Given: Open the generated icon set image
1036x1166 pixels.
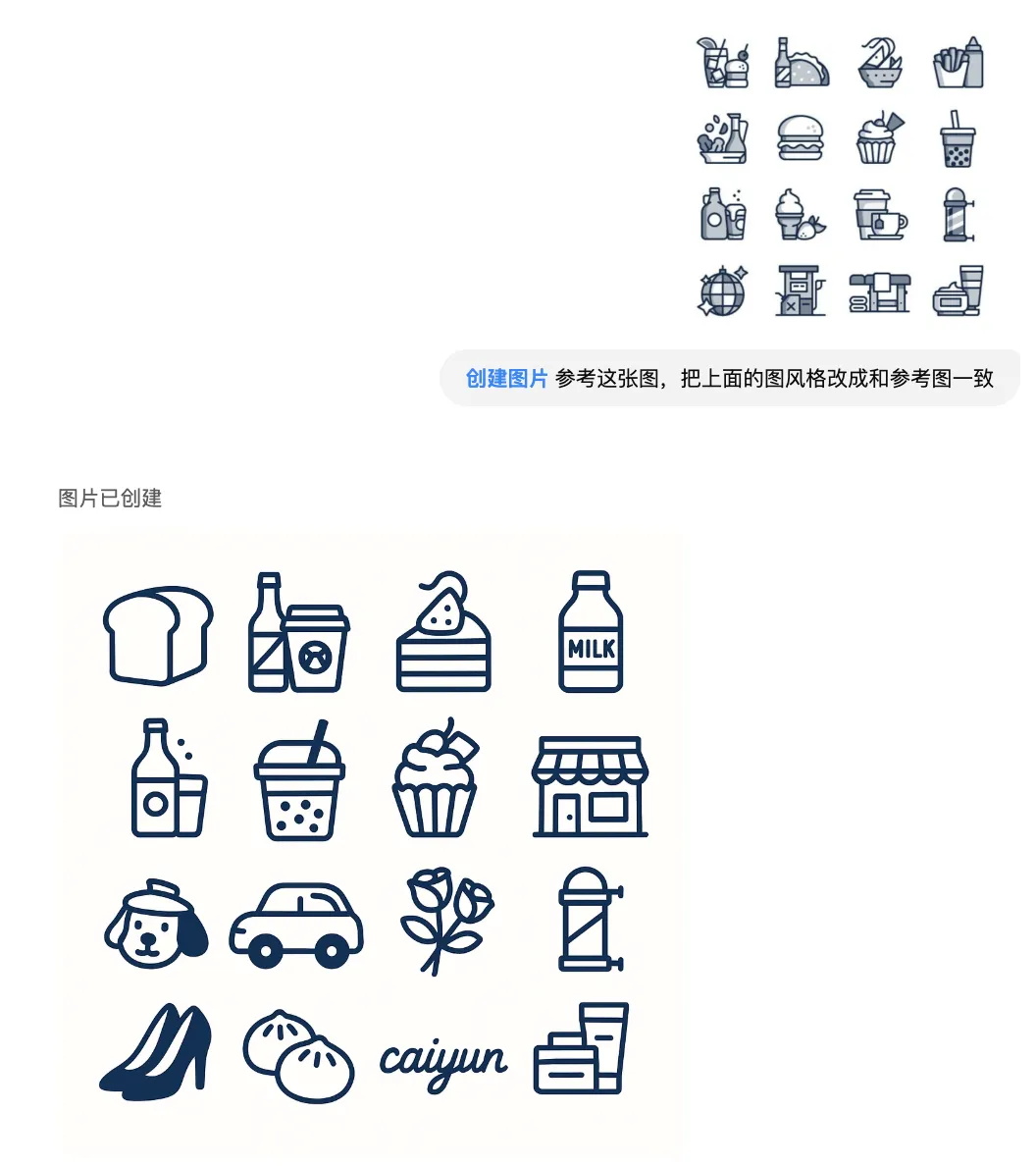Looking at the screenshot, I should tap(375, 844).
